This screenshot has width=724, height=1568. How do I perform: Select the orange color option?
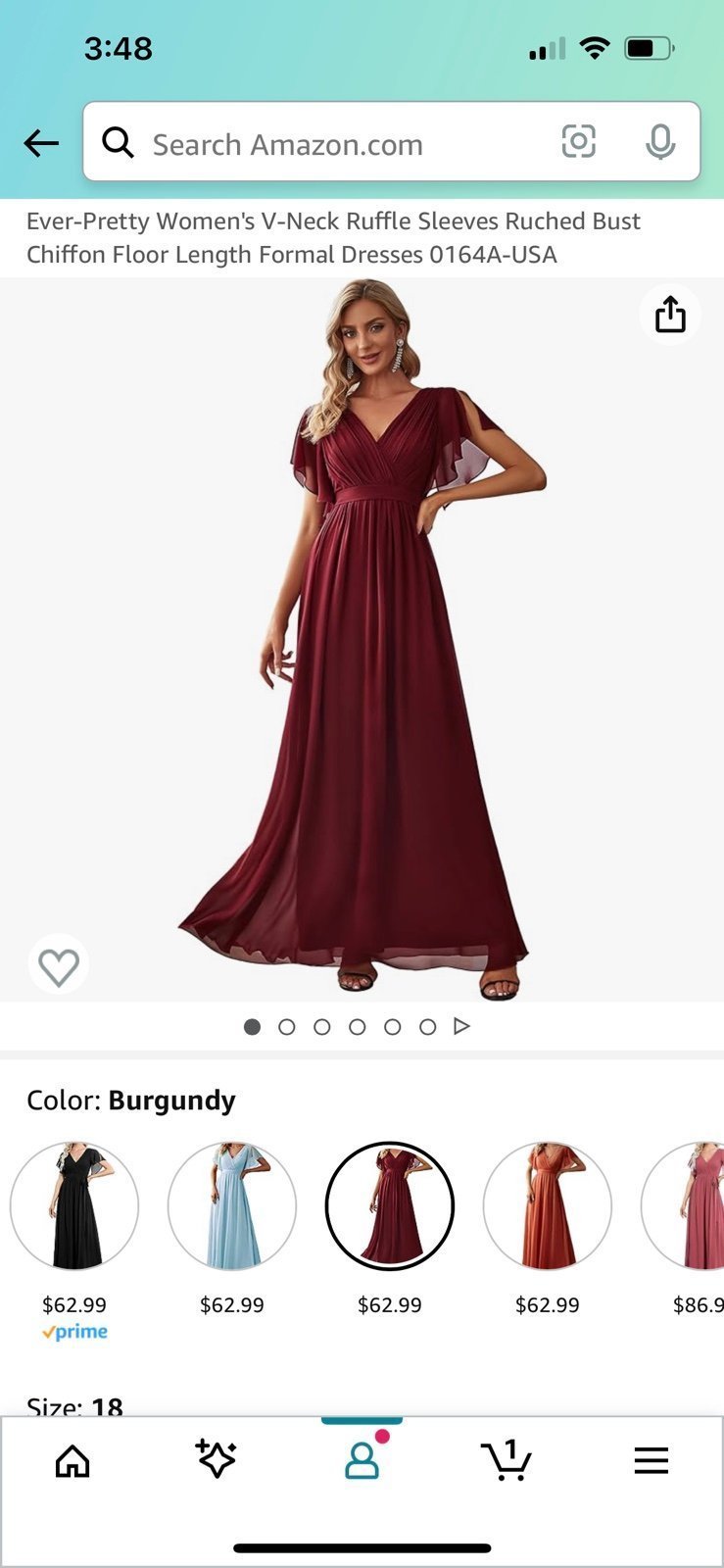(x=548, y=1205)
